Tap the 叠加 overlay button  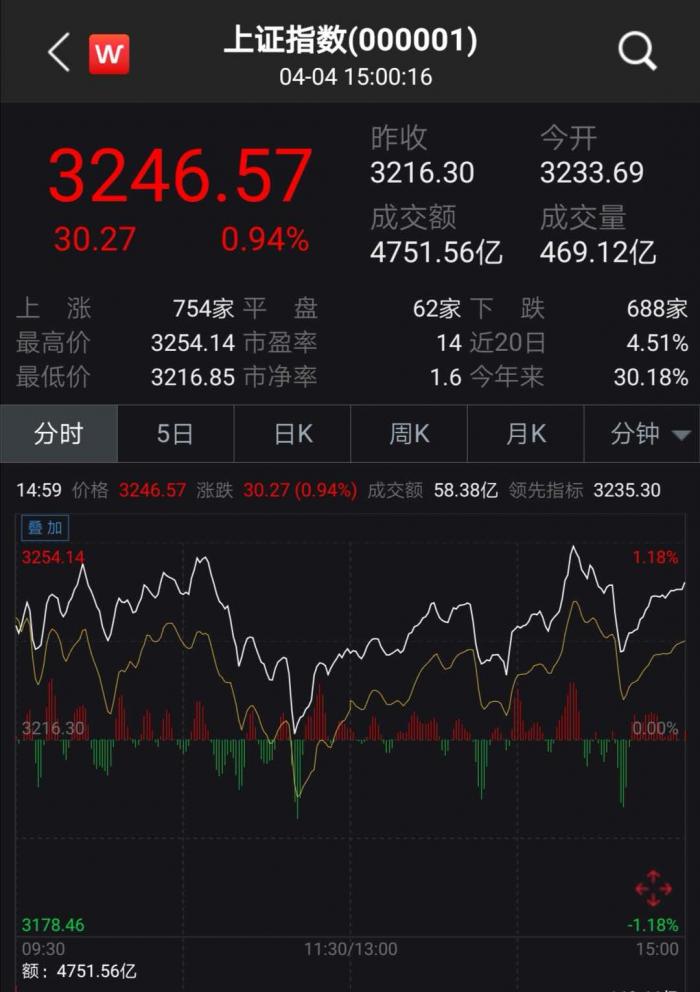(x=45, y=528)
